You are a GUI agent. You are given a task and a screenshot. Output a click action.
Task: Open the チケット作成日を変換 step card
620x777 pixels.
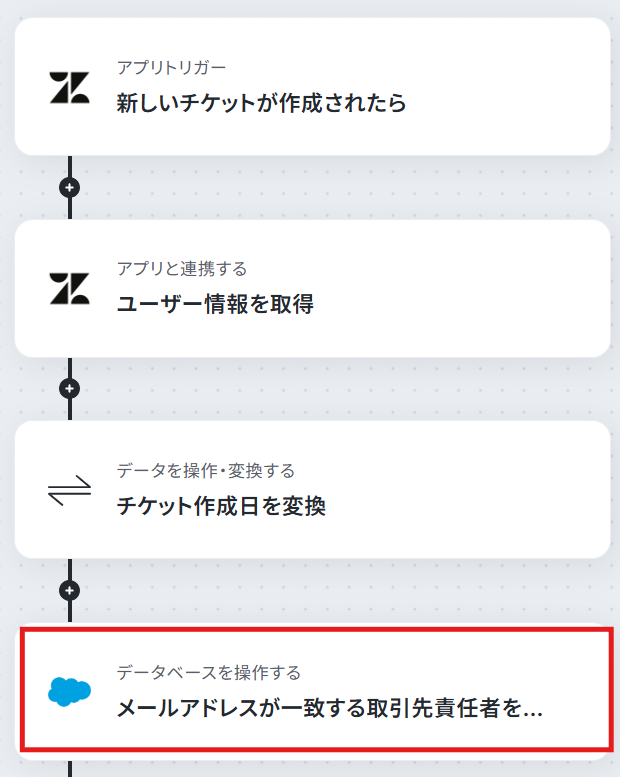[x=312, y=490]
